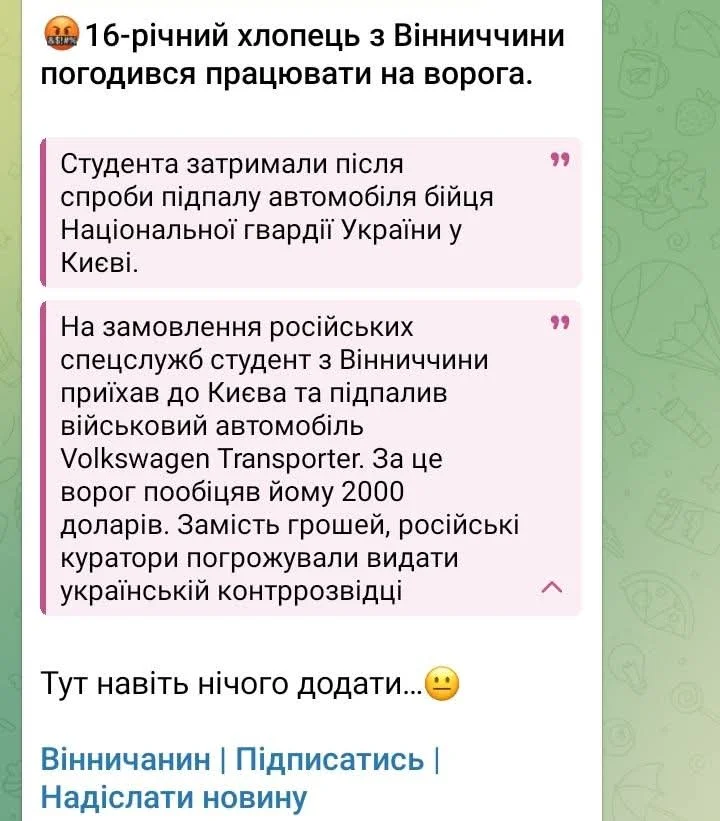Tap the Підписатись link
Viewport: 720px width, 821px height.
[329, 759]
